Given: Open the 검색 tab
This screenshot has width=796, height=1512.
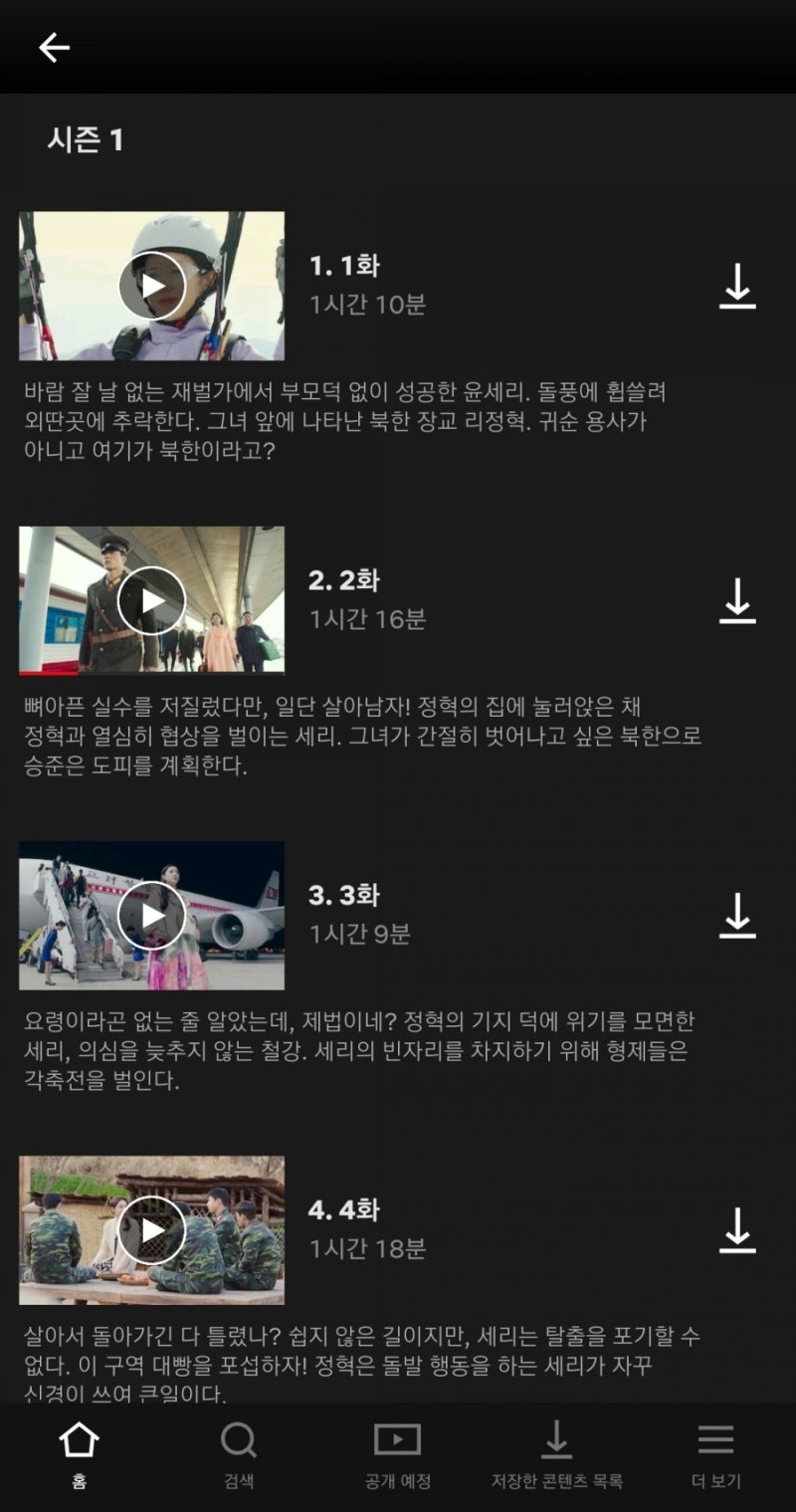Looking at the screenshot, I should click(239, 1454).
